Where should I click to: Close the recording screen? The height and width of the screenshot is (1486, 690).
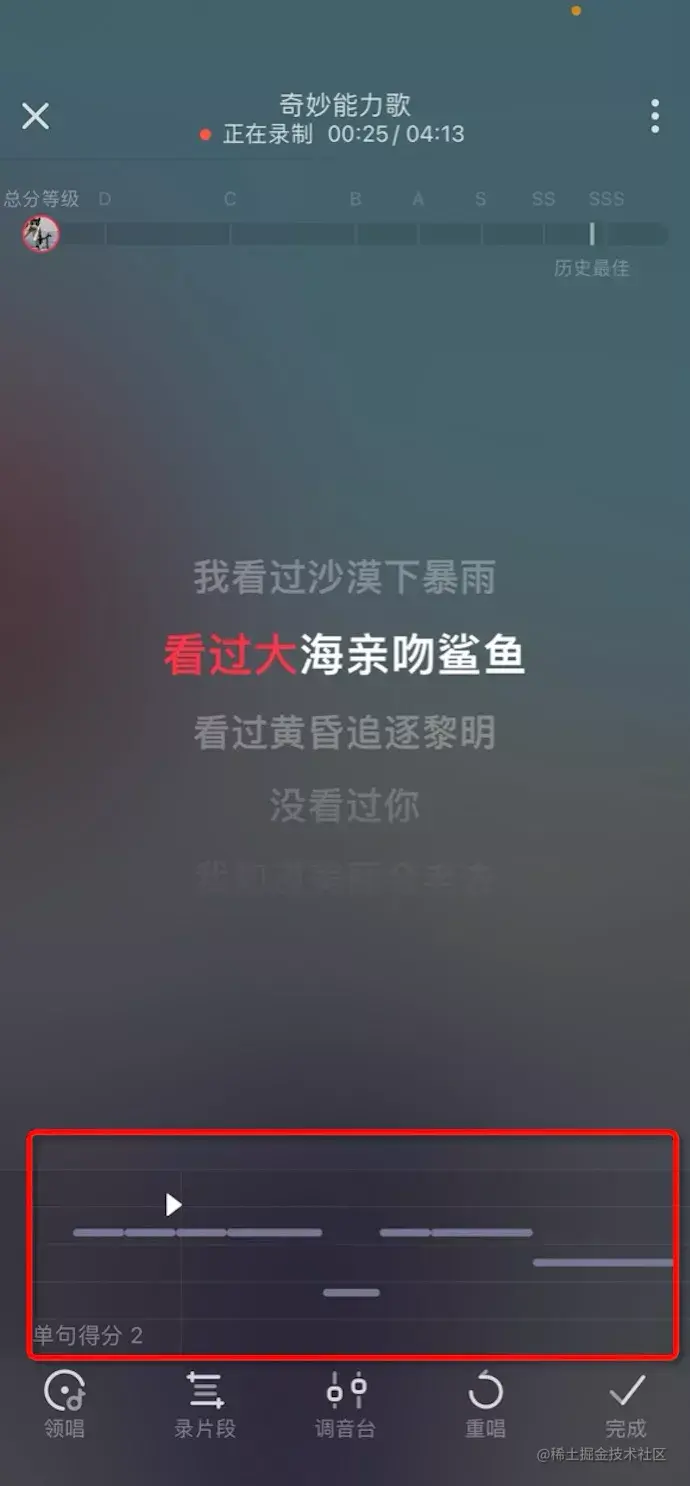click(x=35, y=116)
